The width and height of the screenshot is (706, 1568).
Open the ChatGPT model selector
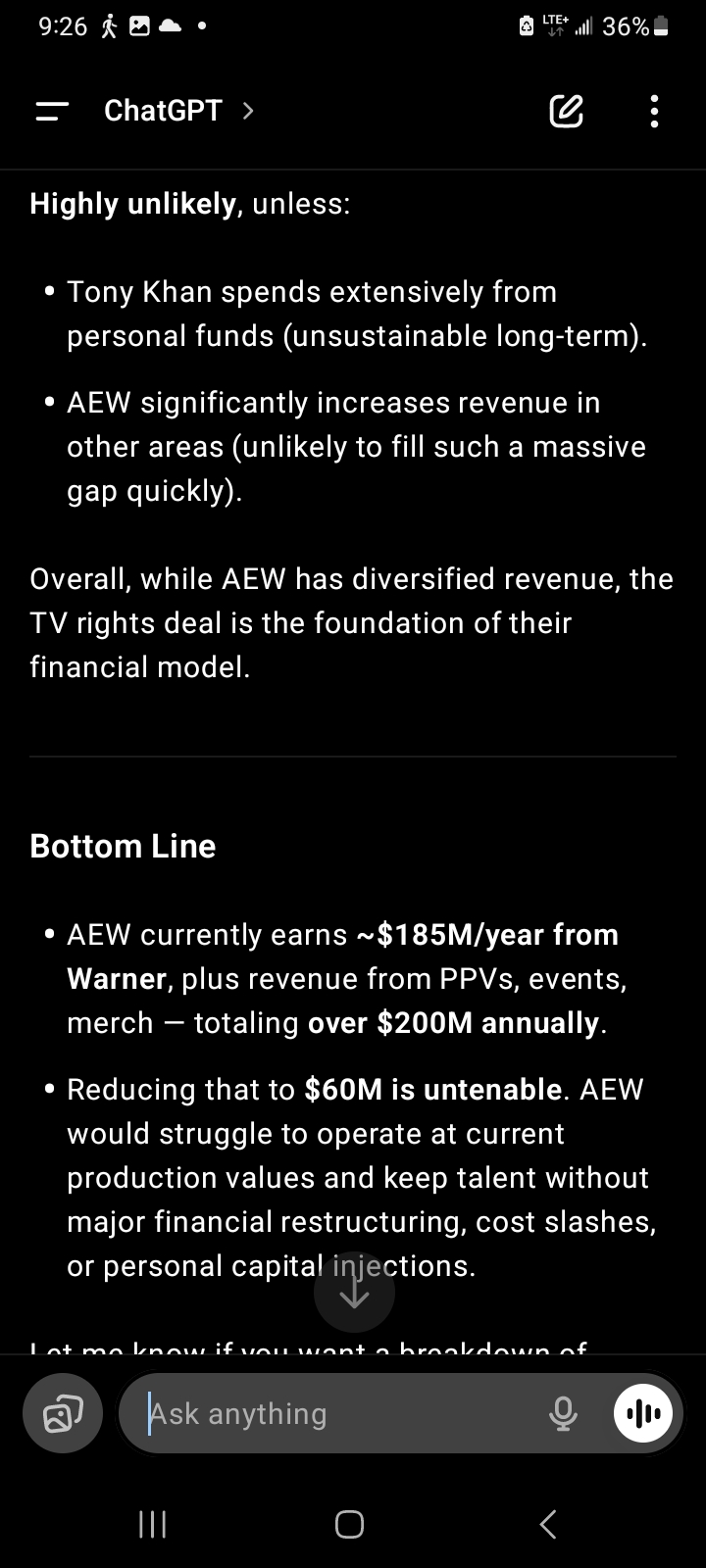(178, 111)
